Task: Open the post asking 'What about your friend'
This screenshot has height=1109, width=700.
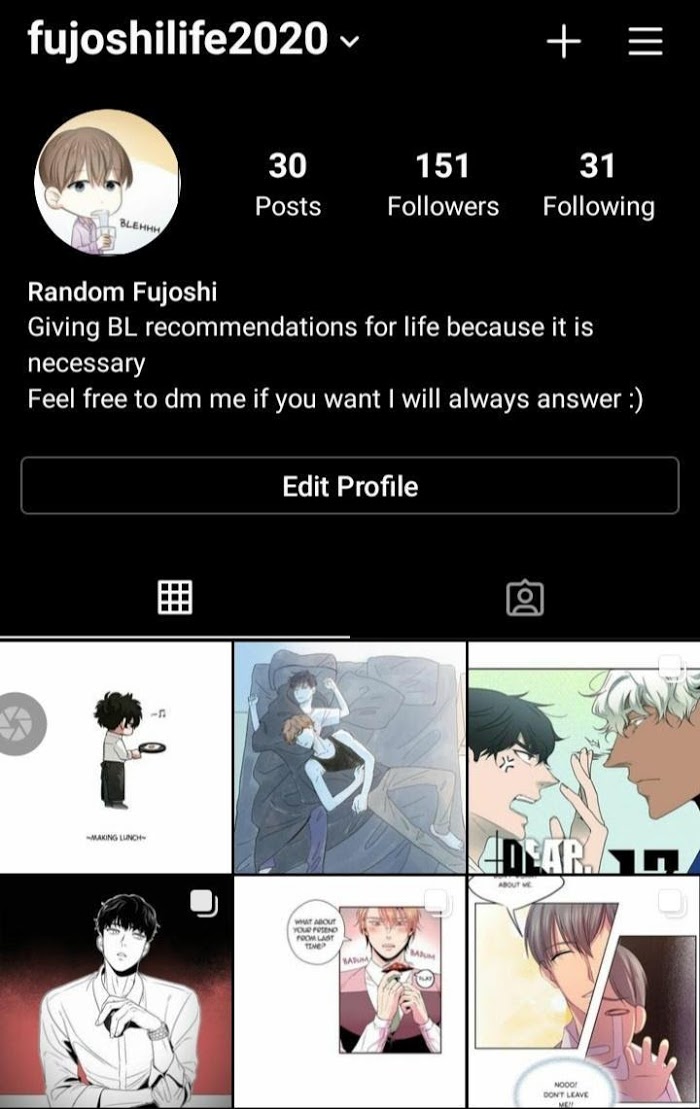Action: click(349, 992)
